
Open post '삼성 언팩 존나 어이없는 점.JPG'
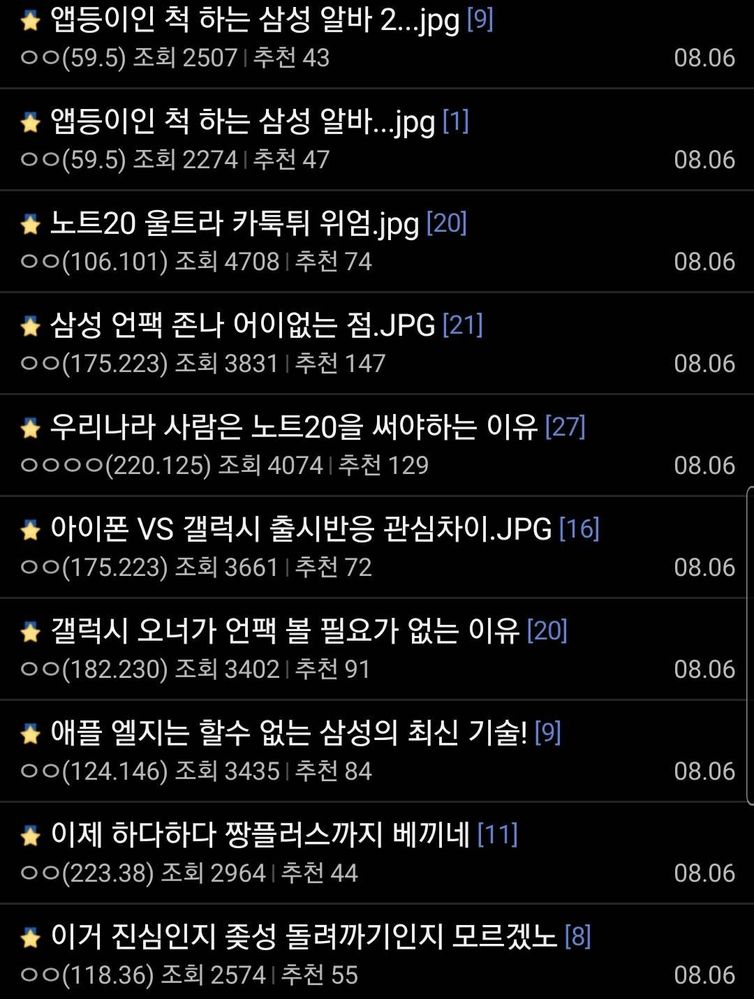click(243, 326)
